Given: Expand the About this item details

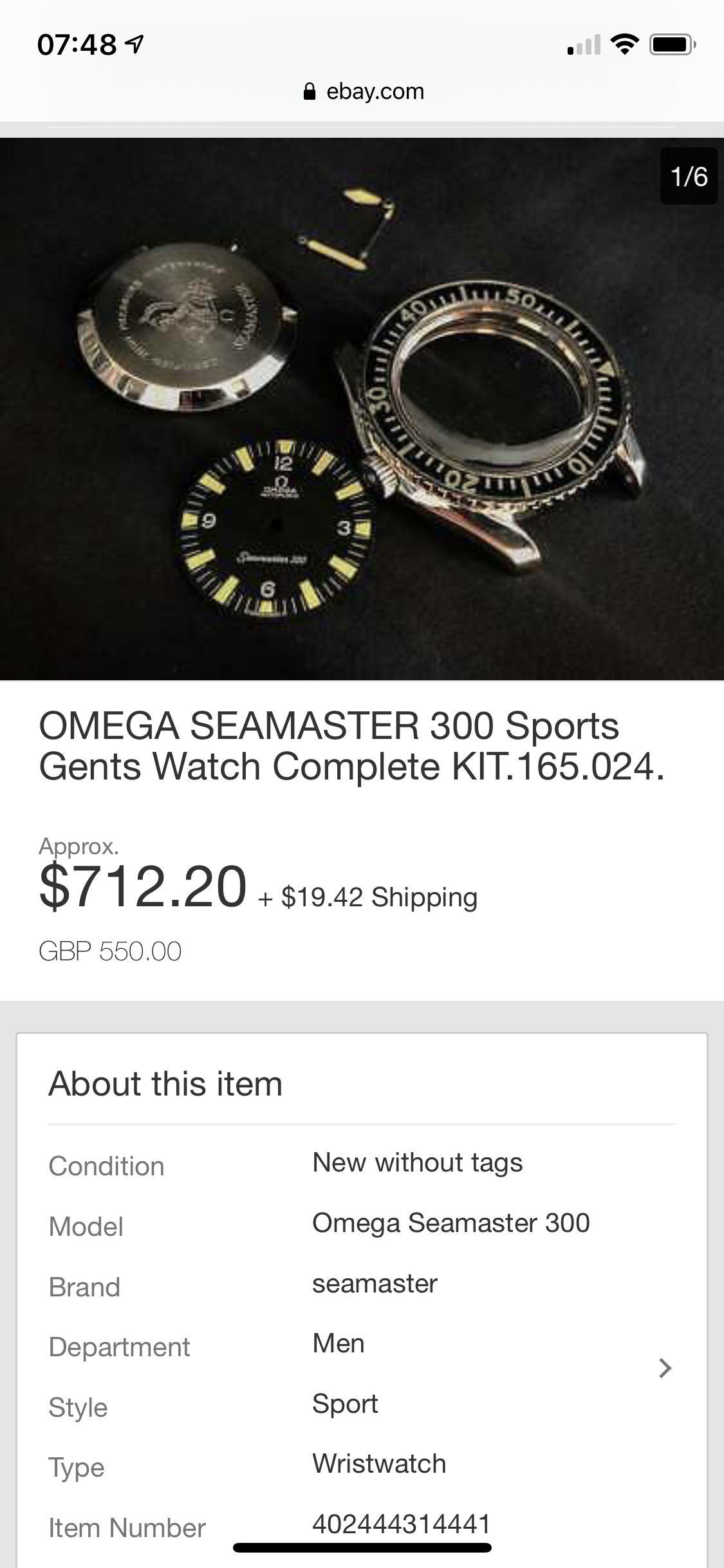Looking at the screenshot, I should [665, 1368].
